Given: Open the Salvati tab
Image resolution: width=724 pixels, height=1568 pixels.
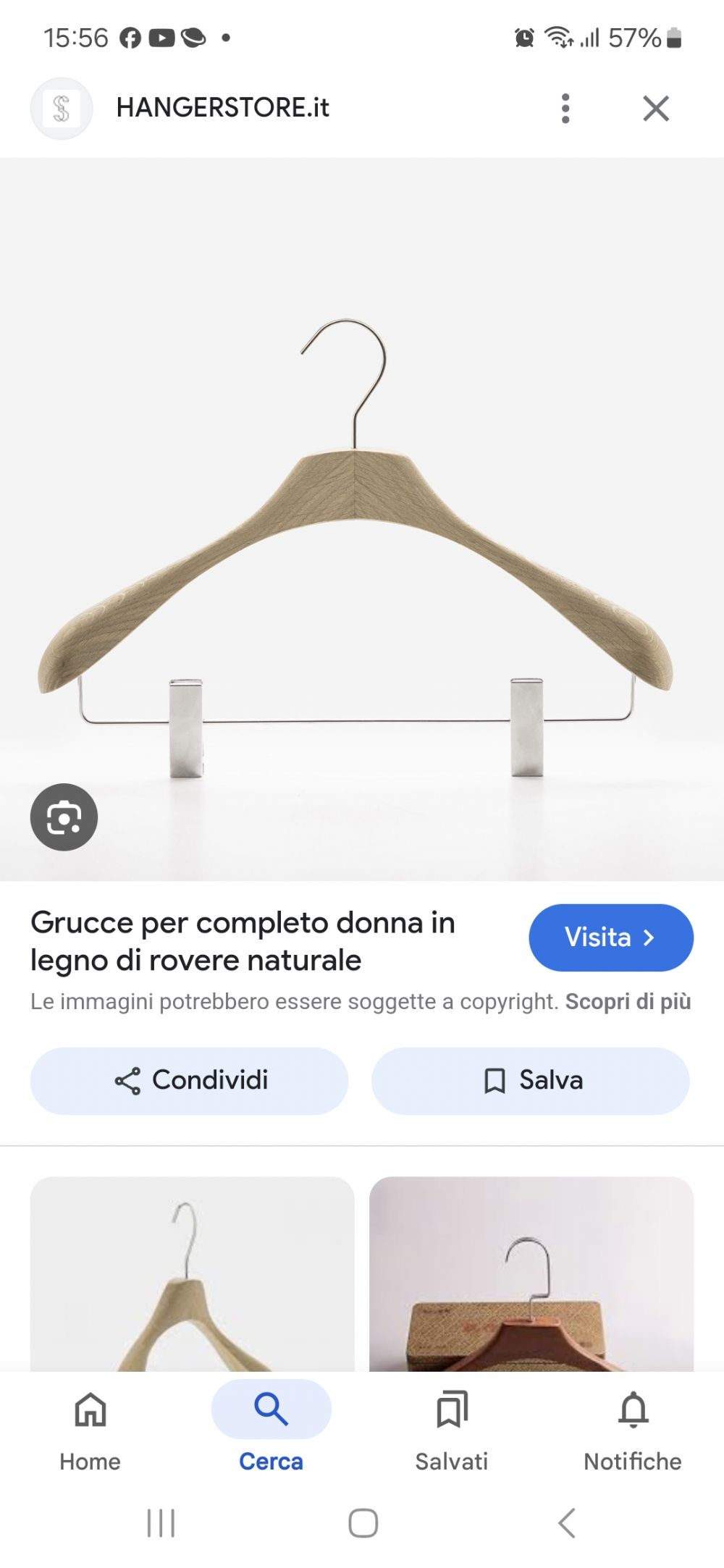Looking at the screenshot, I should click(x=452, y=1430).
